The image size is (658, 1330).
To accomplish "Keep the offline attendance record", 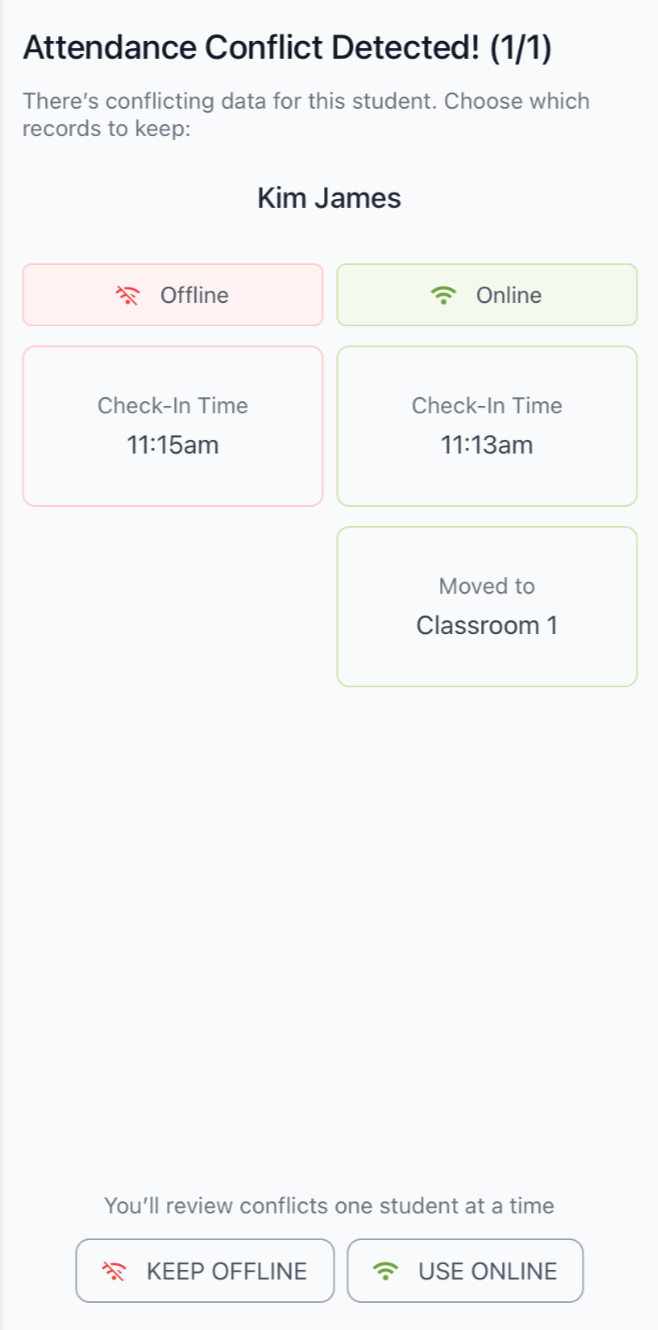I will [x=205, y=1271].
